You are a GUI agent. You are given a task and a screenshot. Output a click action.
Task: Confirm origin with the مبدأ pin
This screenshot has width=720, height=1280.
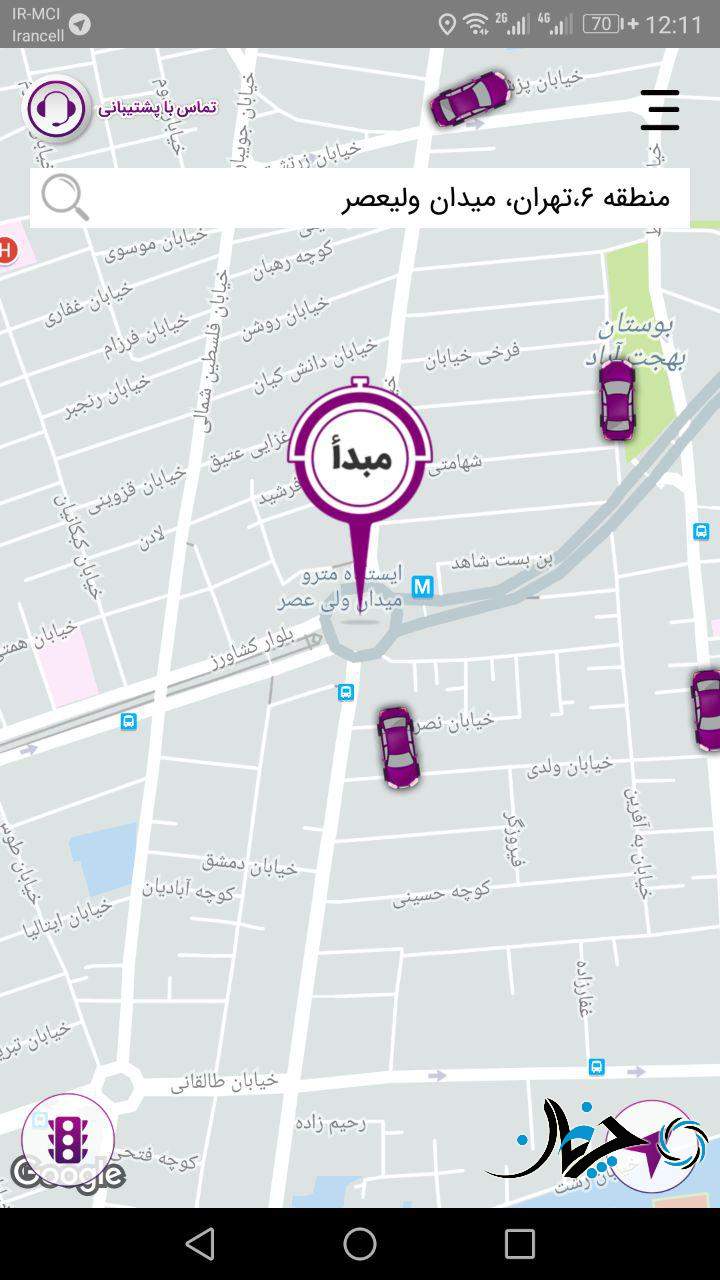click(x=360, y=455)
